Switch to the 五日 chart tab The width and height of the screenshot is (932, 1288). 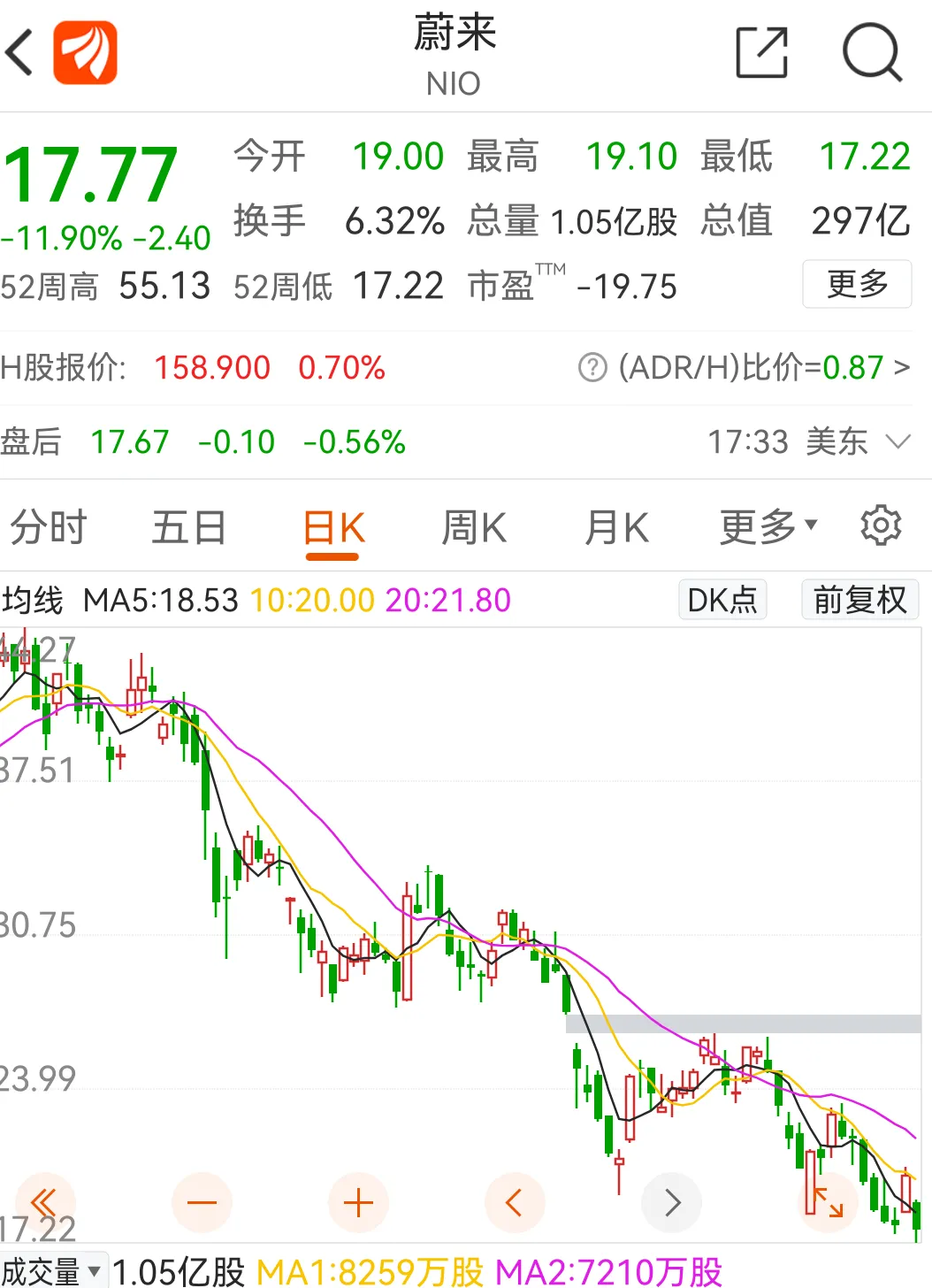tap(188, 528)
